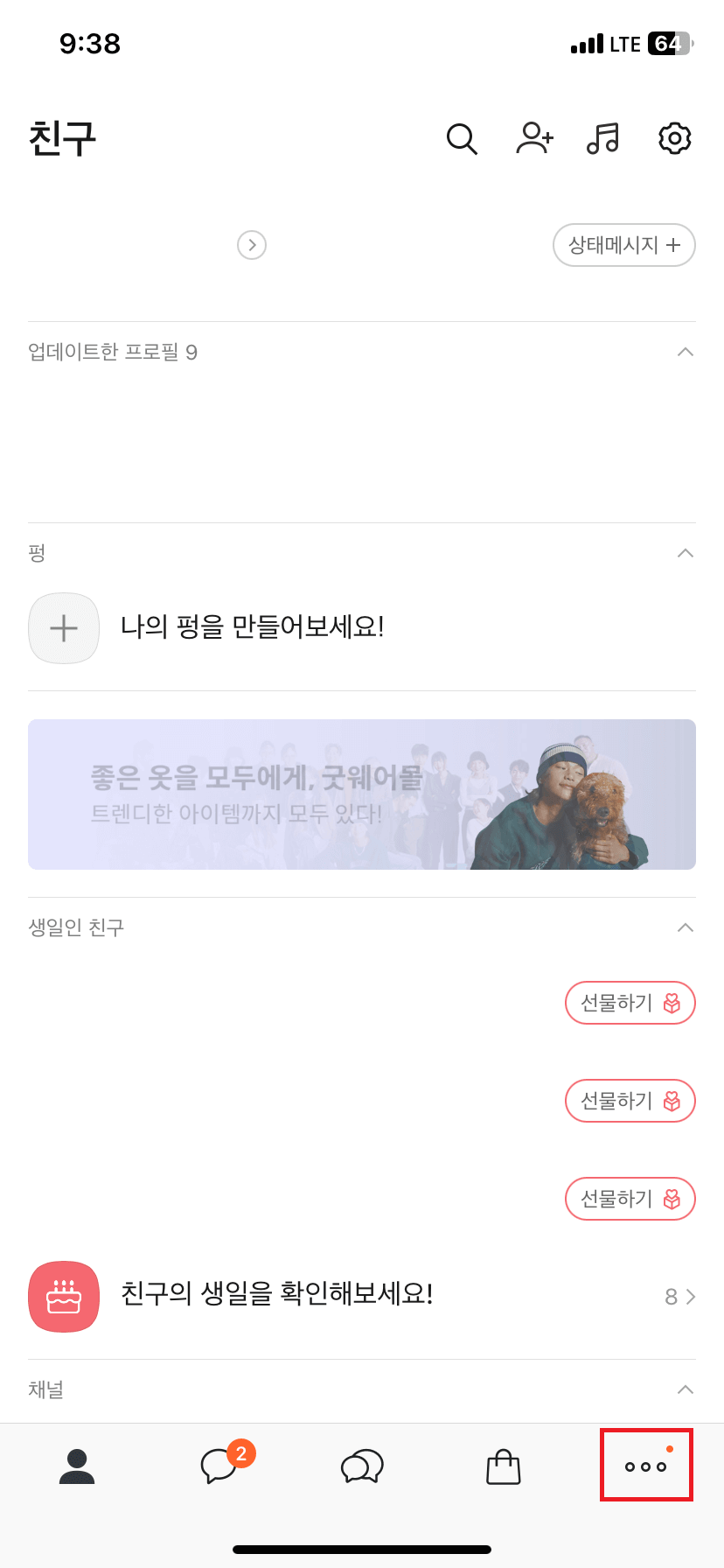
Task: Tap 상태메시지 + to add a status message
Action: (x=623, y=245)
